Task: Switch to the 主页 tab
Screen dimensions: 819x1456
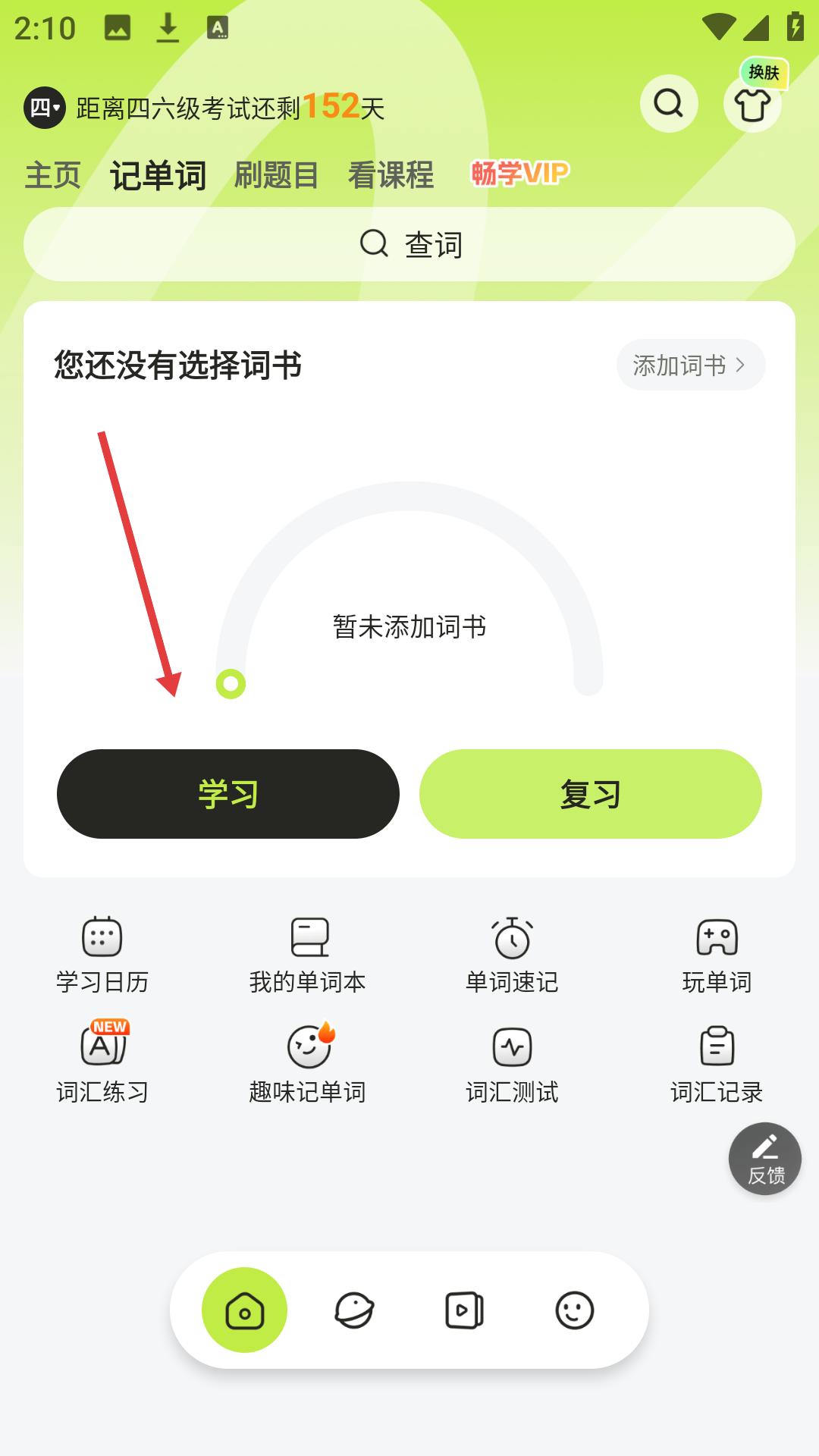Action: click(53, 175)
